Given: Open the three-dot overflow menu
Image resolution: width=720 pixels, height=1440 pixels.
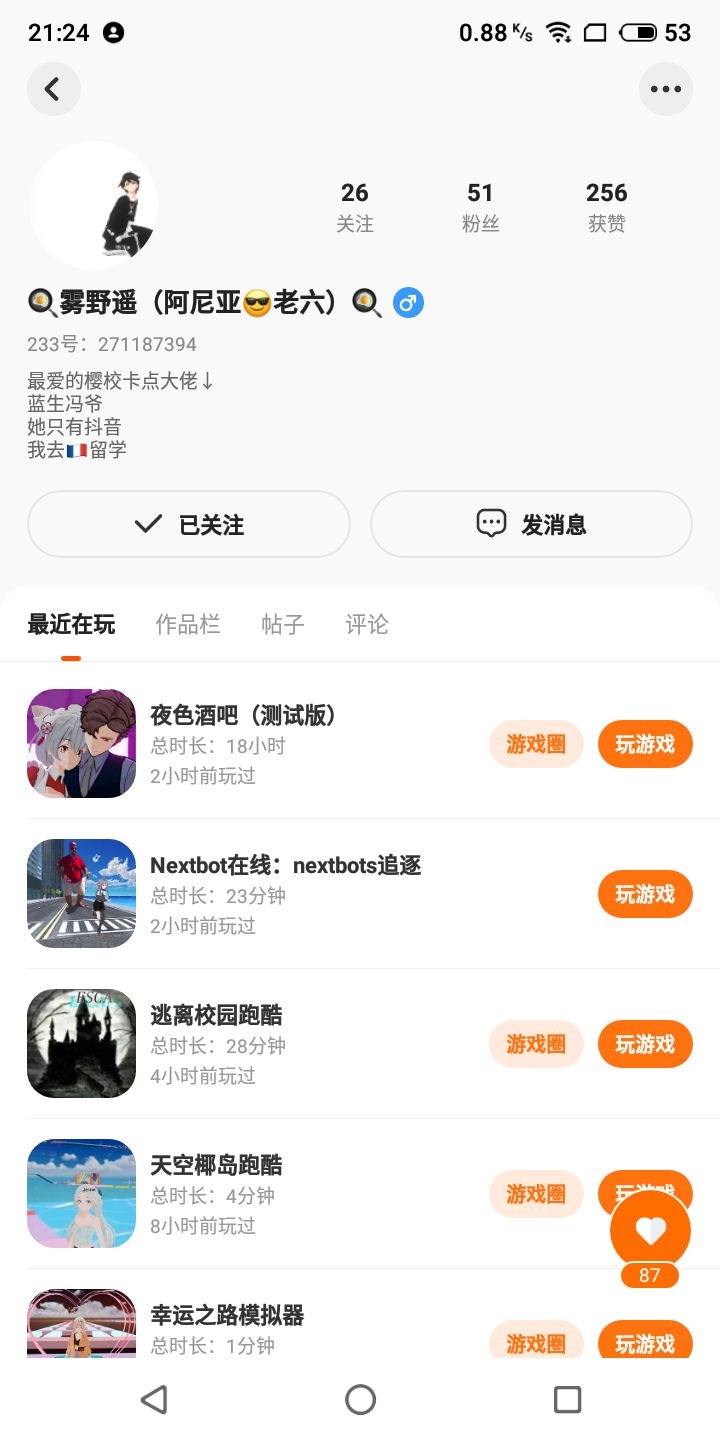Looking at the screenshot, I should [665, 89].
